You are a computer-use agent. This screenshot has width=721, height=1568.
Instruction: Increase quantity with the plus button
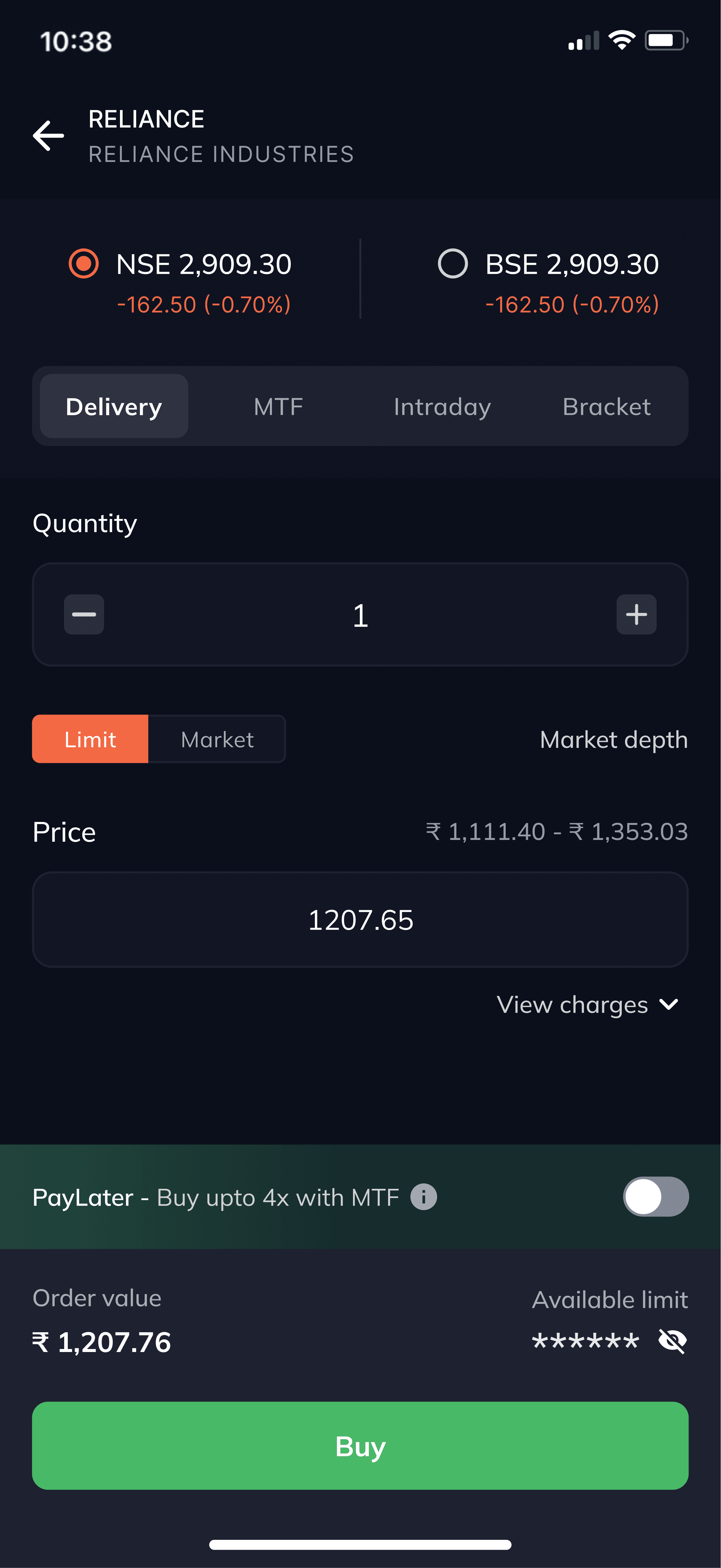[636, 614]
